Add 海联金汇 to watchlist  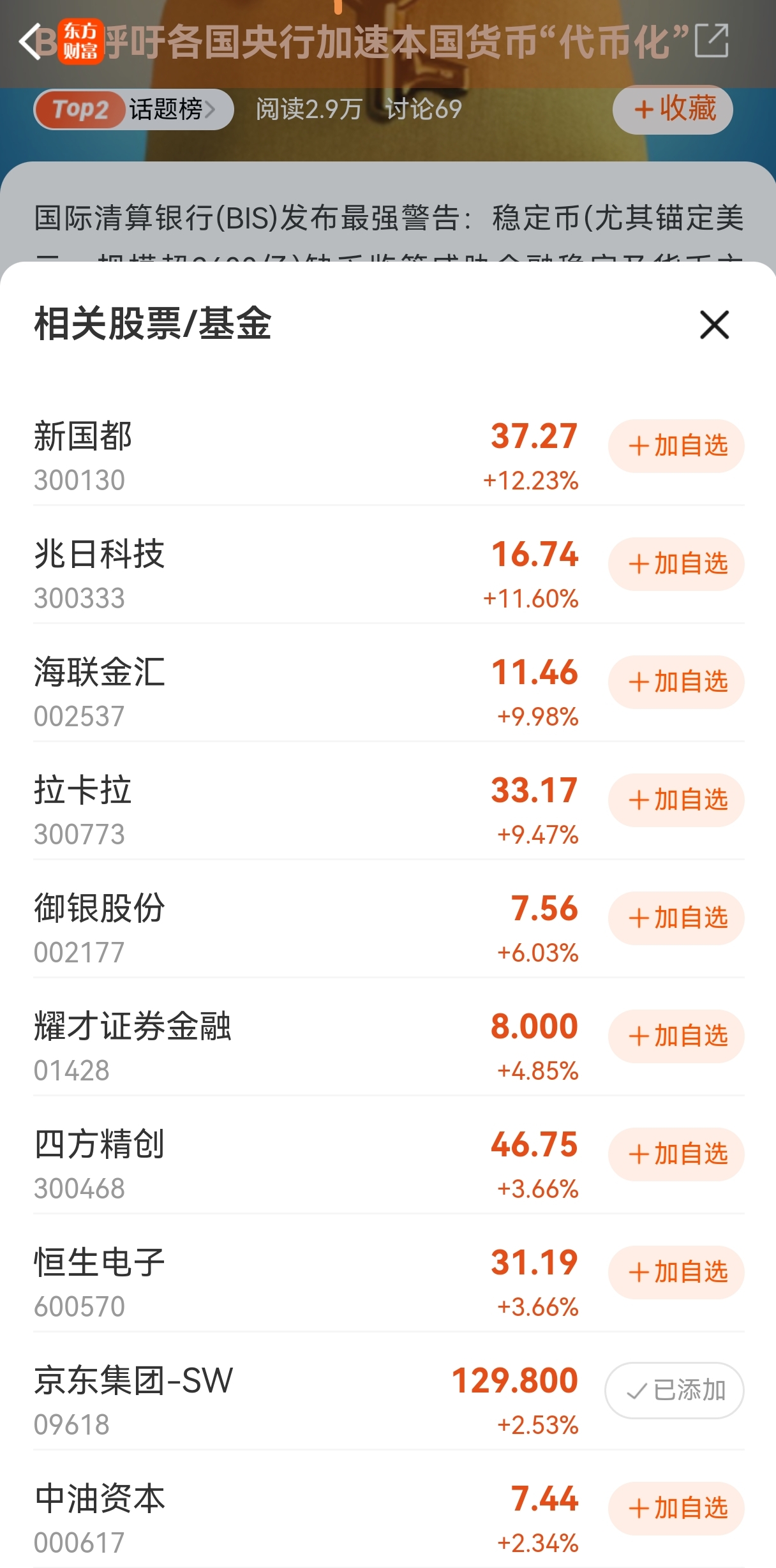tap(675, 682)
